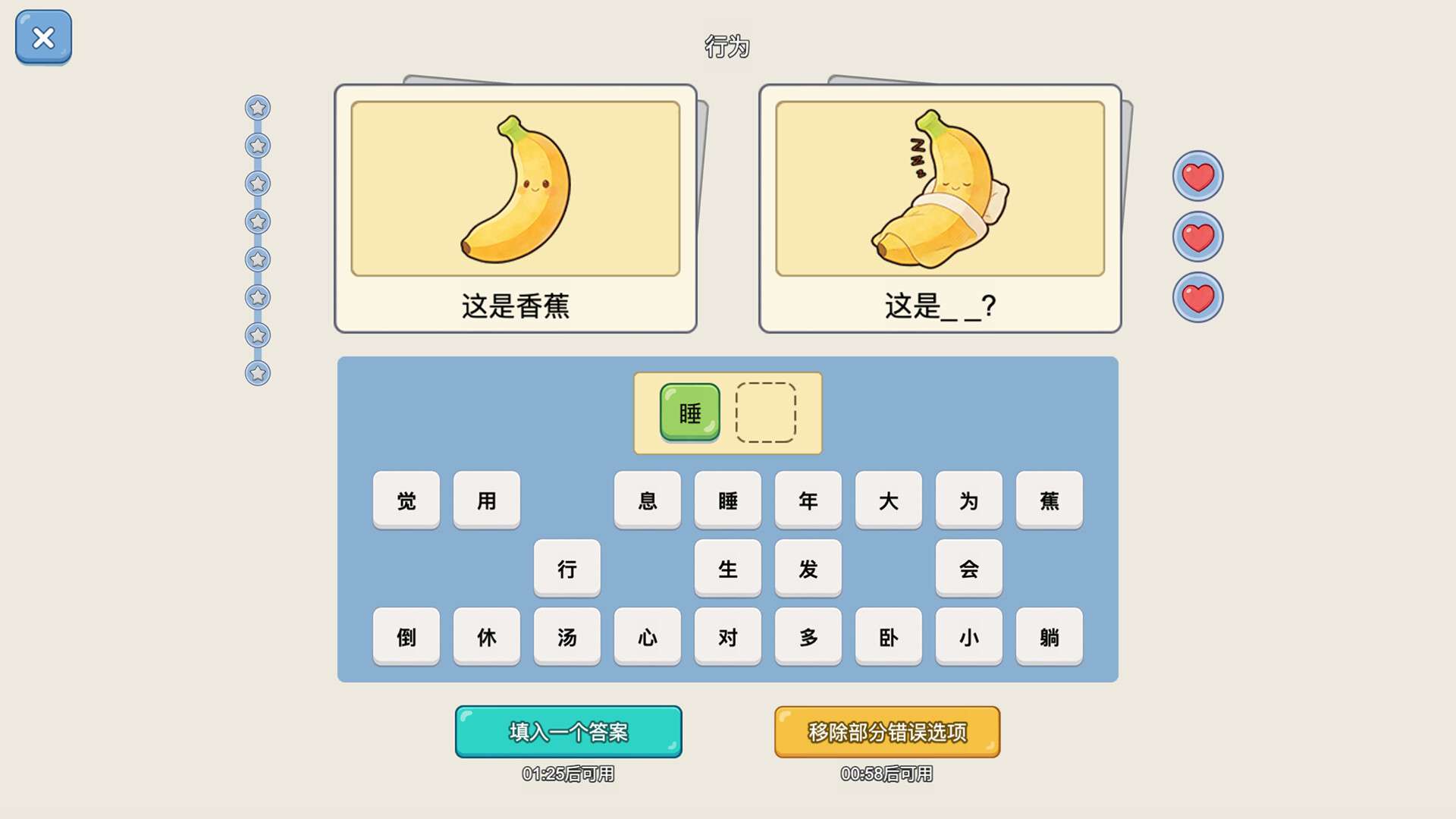
Task: Select the 大 character tile
Action: click(x=889, y=500)
